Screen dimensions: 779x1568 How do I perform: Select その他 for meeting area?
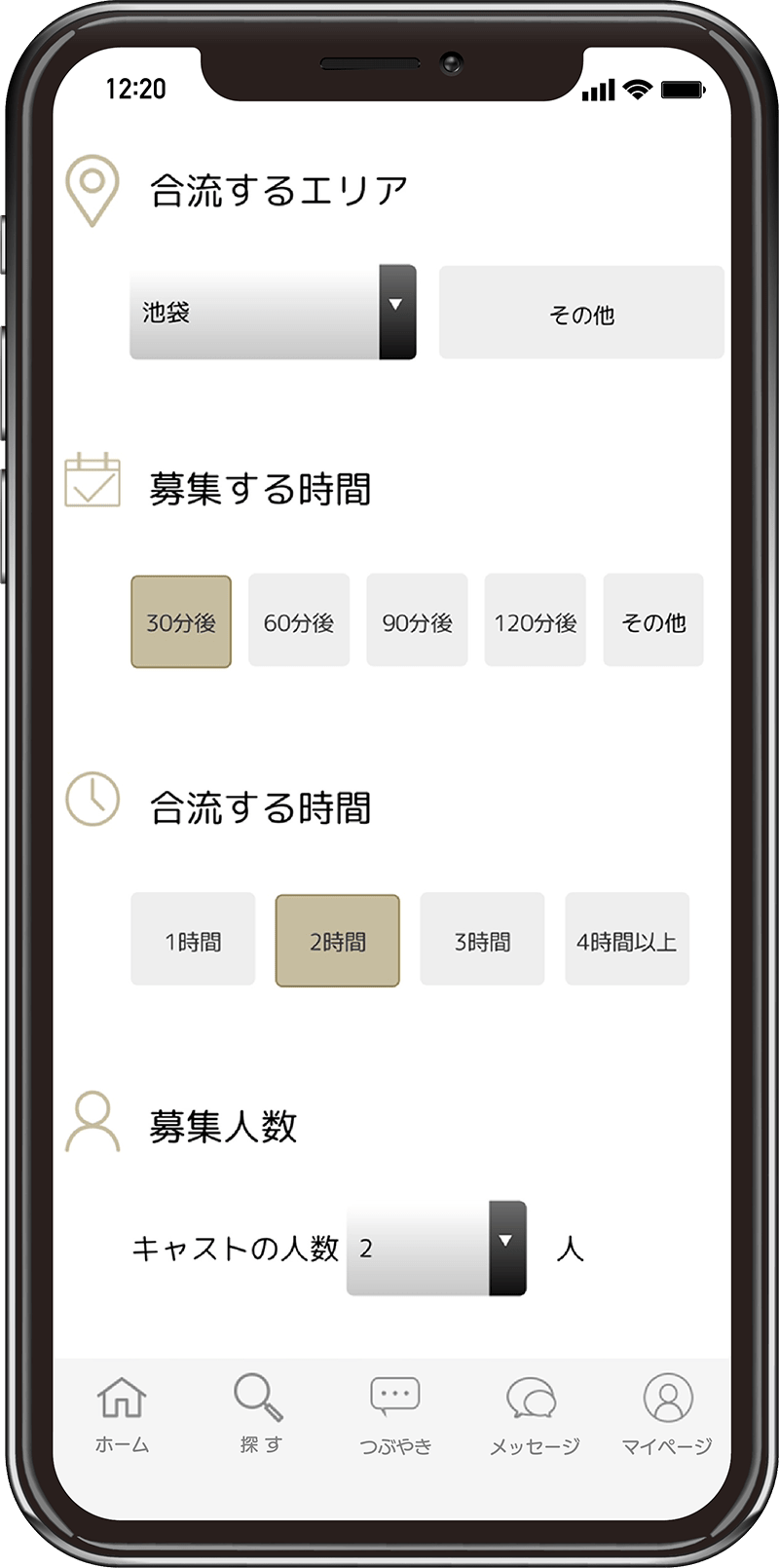(581, 313)
